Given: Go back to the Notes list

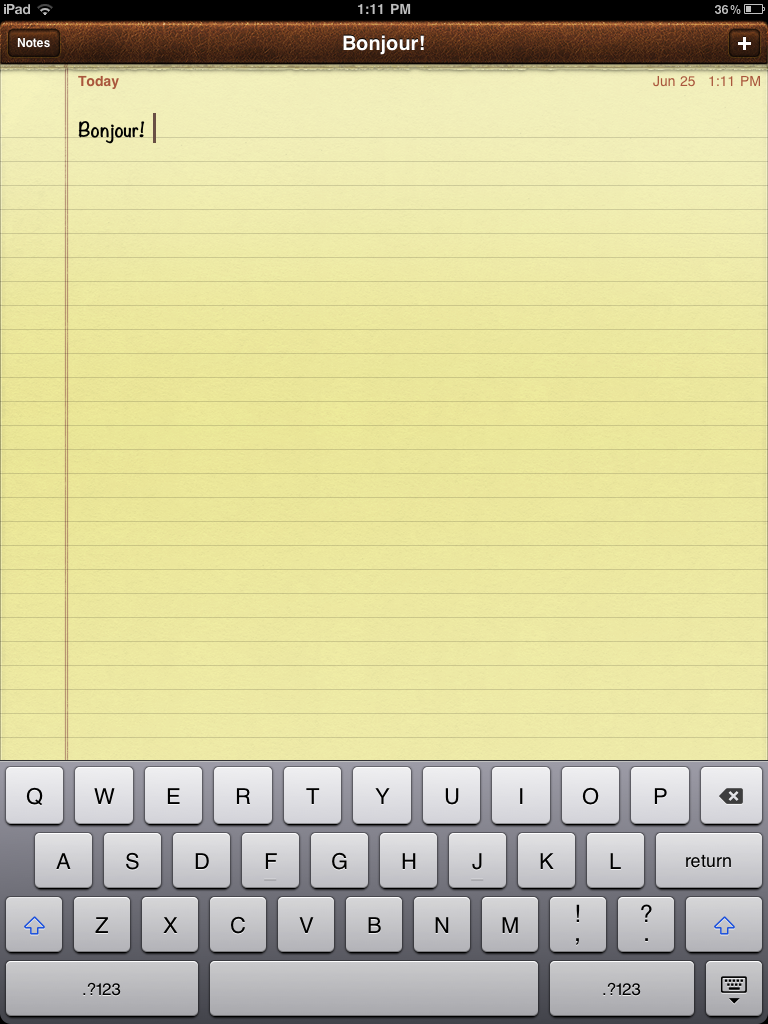Looking at the screenshot, I should click(x=33, y=43).
